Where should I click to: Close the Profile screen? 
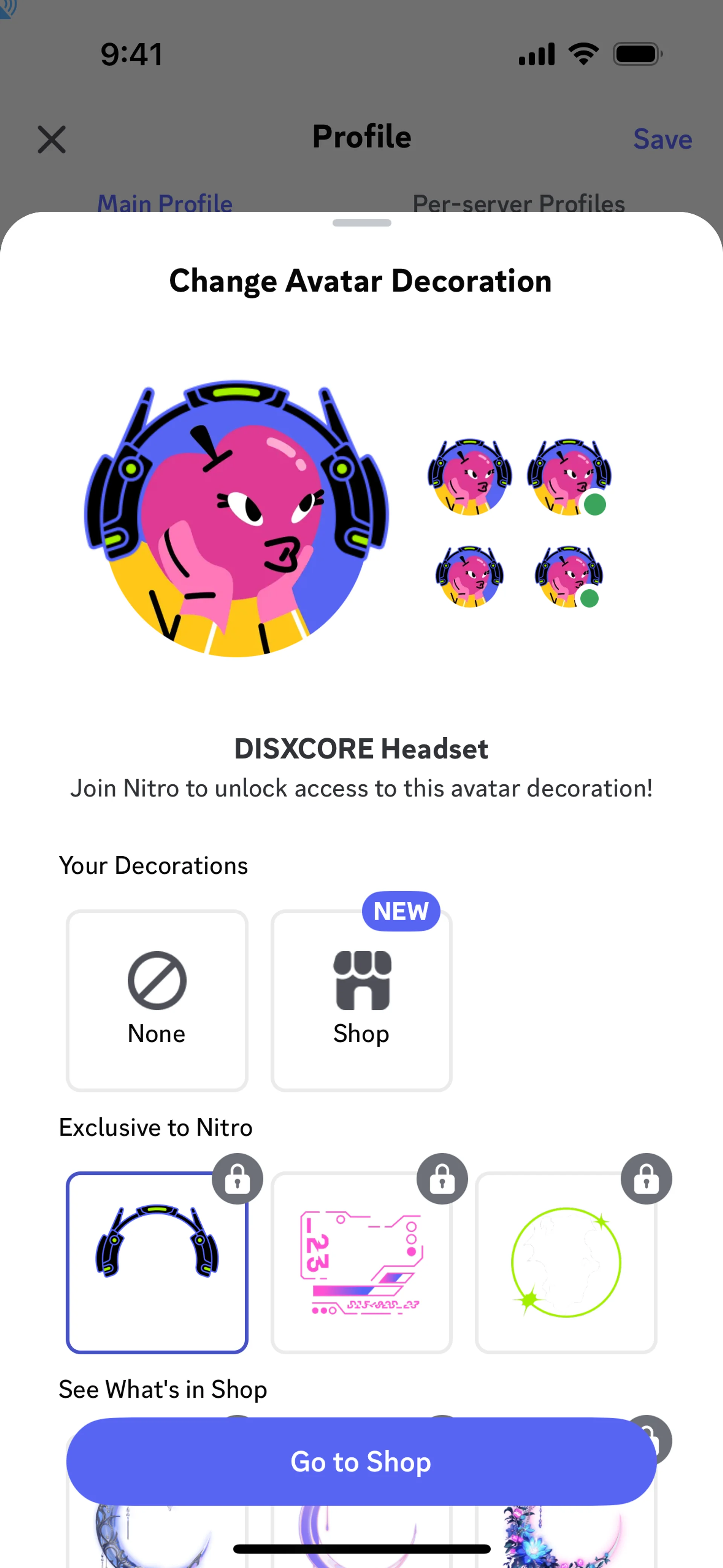coord(52,139)
